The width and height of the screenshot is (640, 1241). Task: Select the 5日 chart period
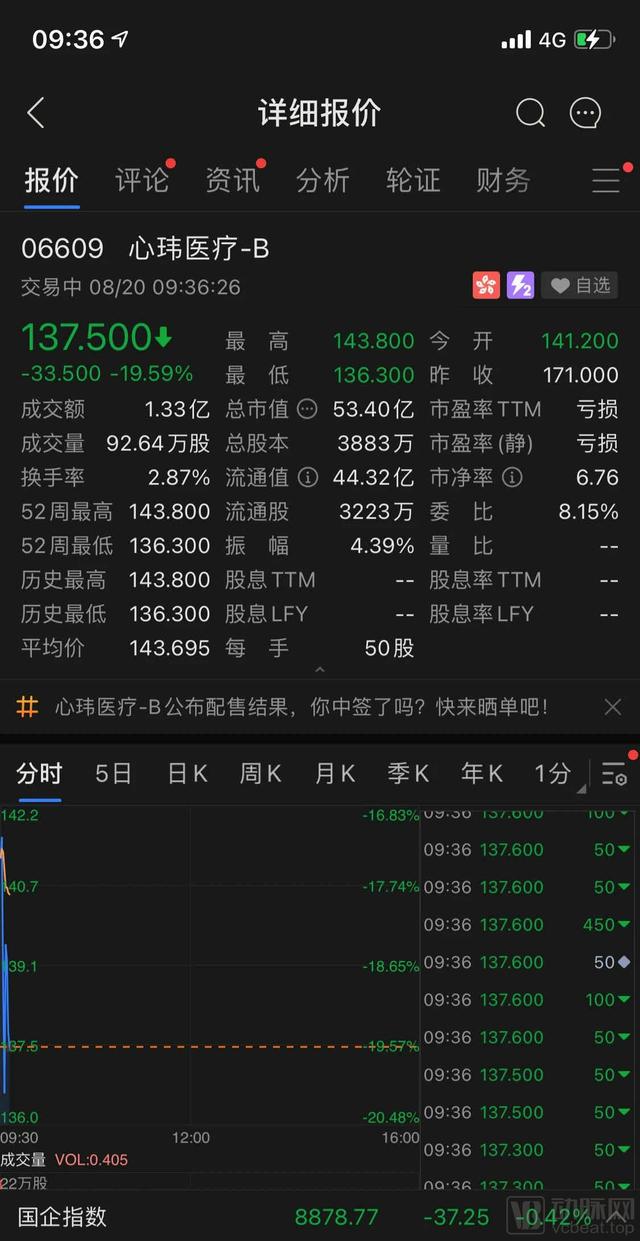tap(113, 773)
